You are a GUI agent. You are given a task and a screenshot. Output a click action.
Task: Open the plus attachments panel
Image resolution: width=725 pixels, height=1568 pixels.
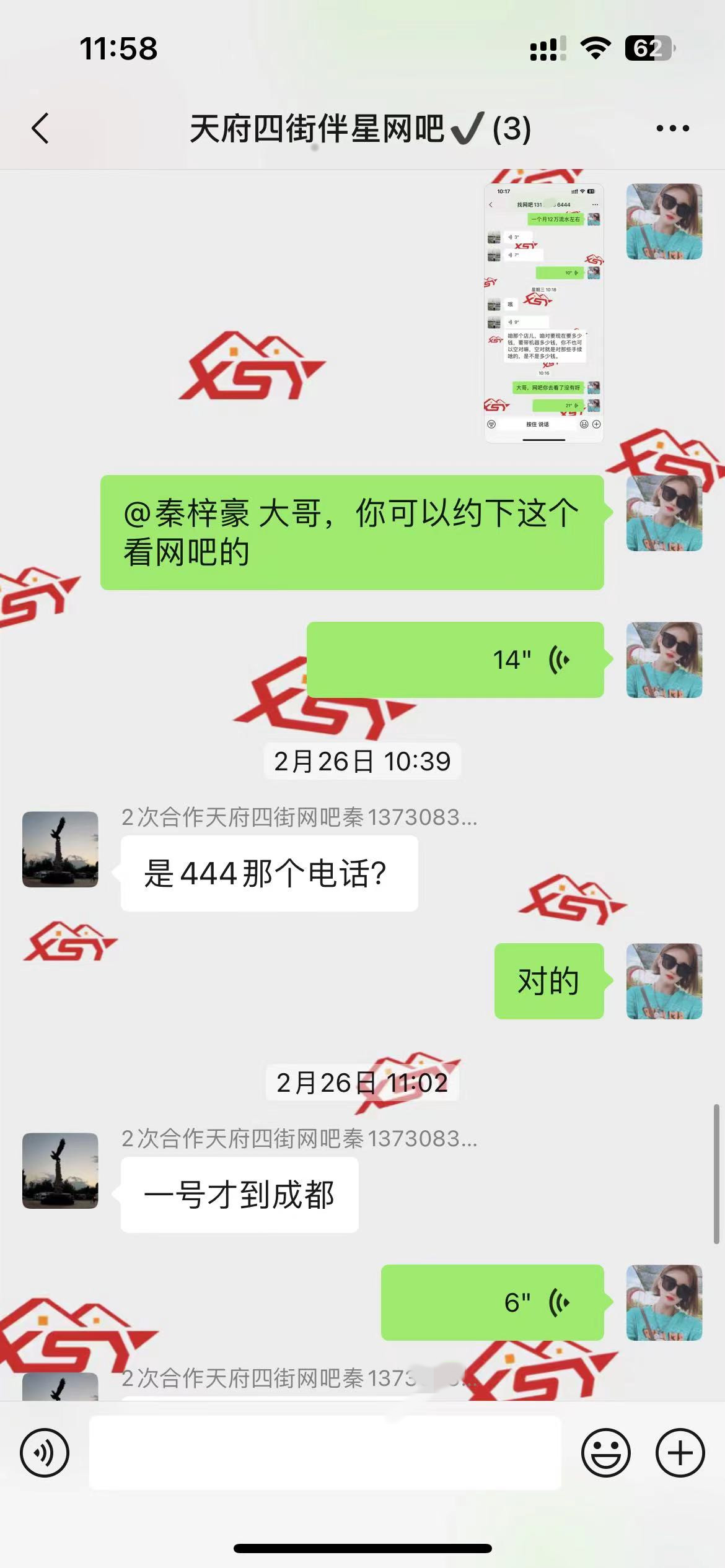click(x=680, y=1452)
